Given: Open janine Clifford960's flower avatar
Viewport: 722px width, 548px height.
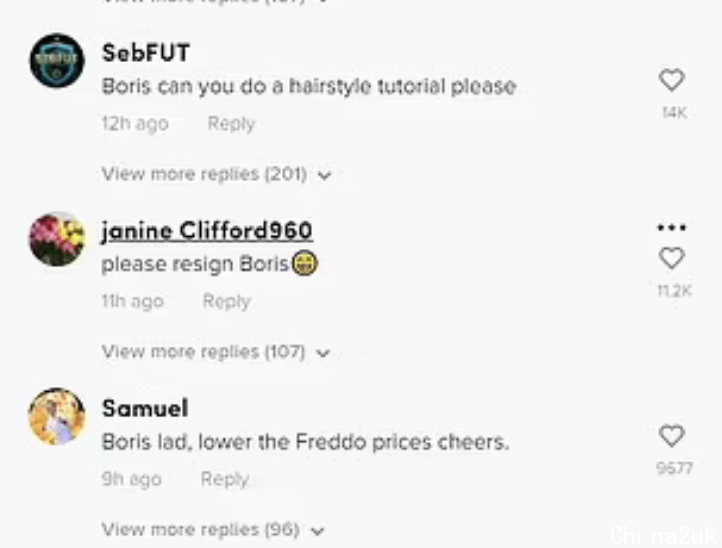Looking at the screenshot, I should pos(57,239).
